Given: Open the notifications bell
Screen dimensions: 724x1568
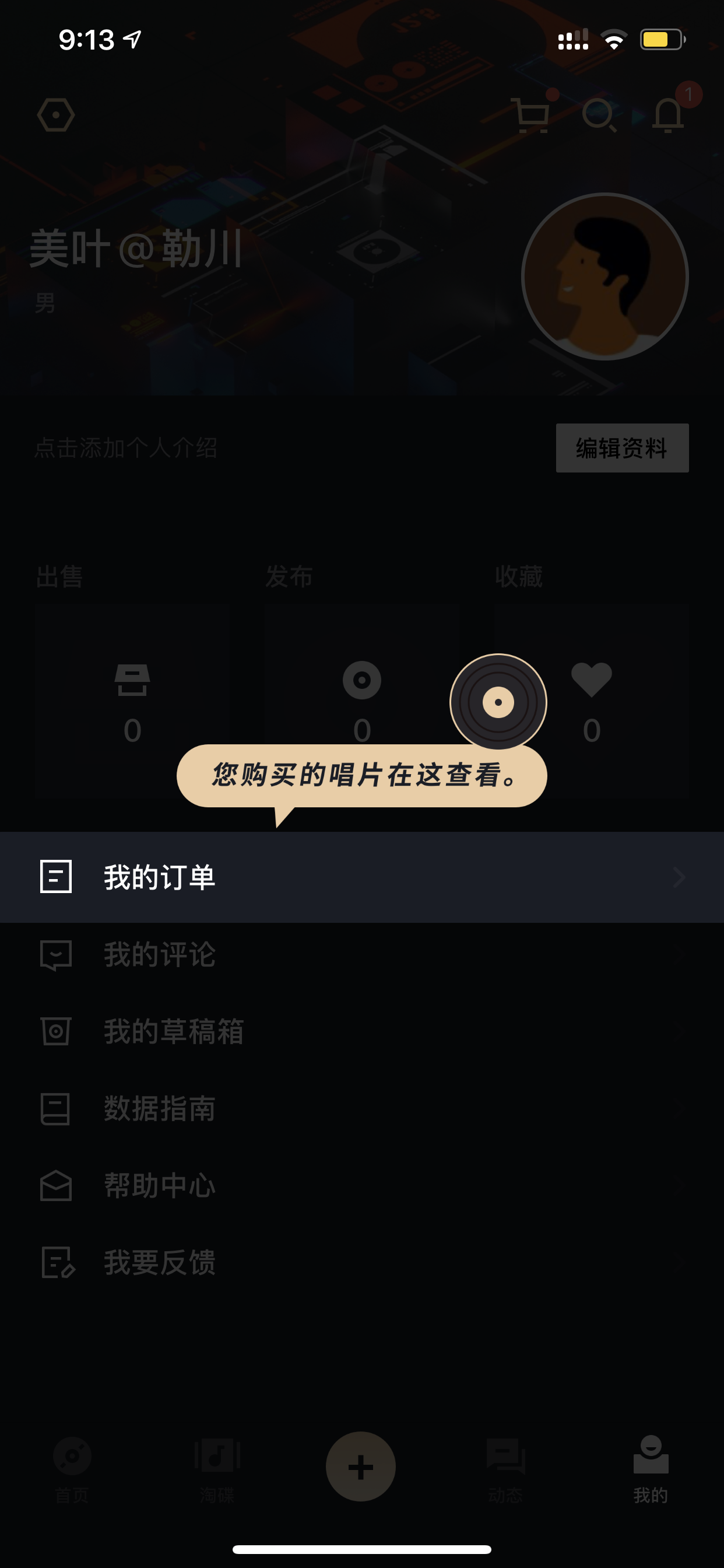Looking at the screenshot, I should 668,114.
